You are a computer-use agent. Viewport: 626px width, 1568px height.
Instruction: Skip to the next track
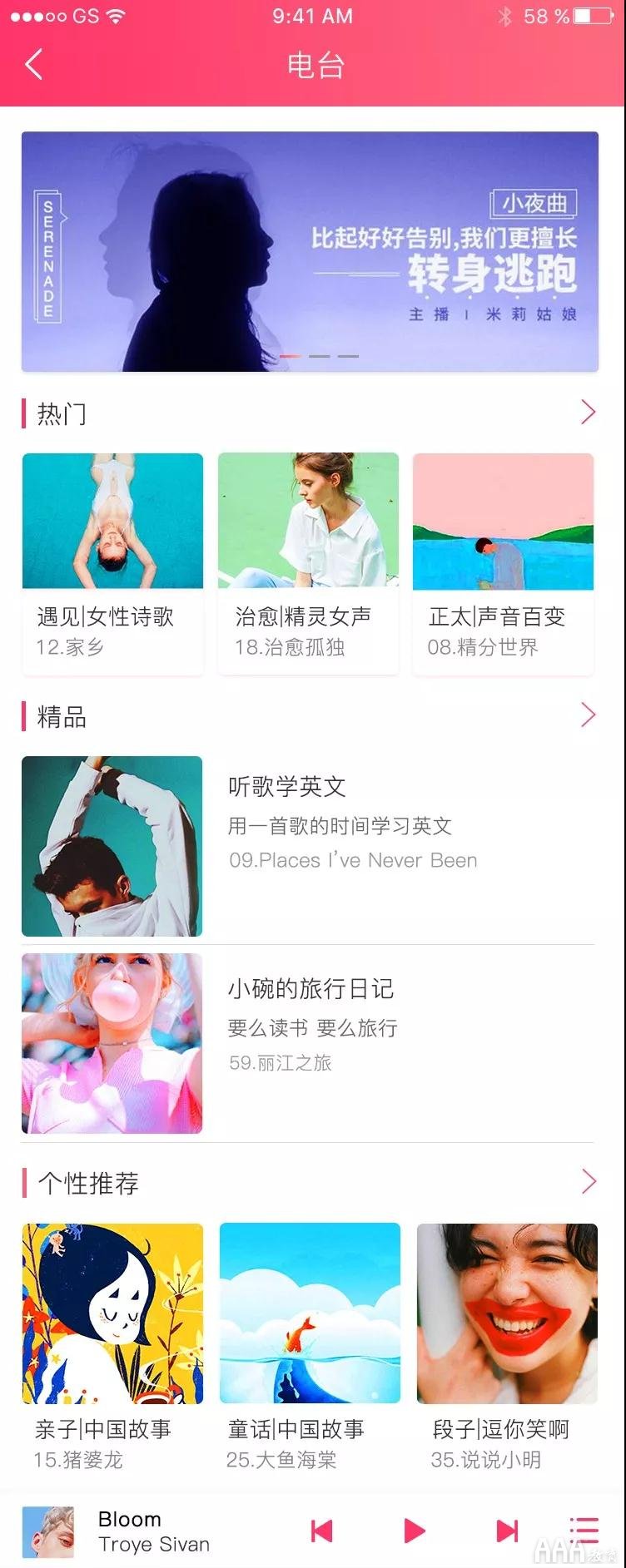click(507, 1531)
